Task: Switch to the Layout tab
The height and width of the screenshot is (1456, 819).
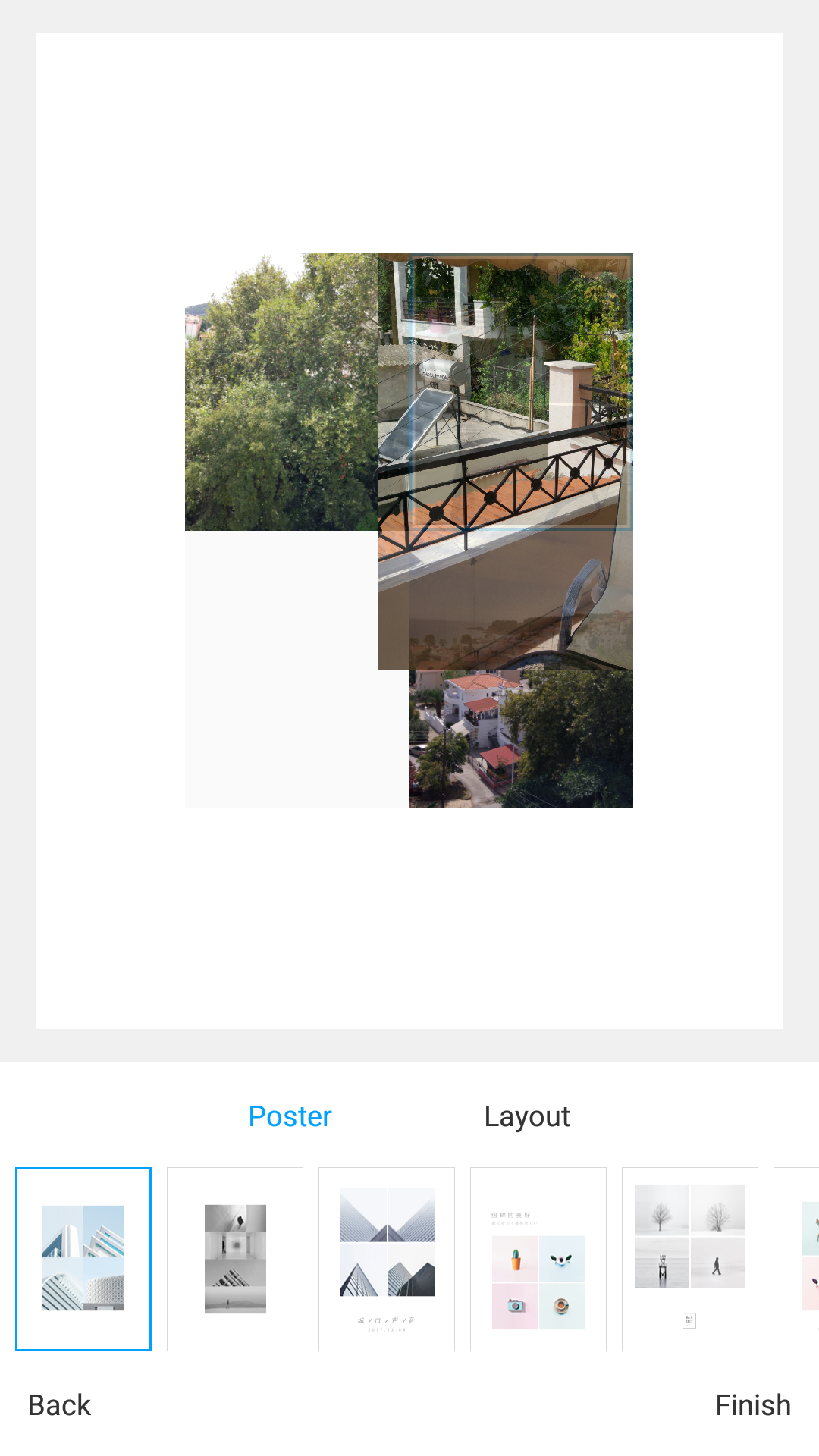Action: coord(527,1116)
